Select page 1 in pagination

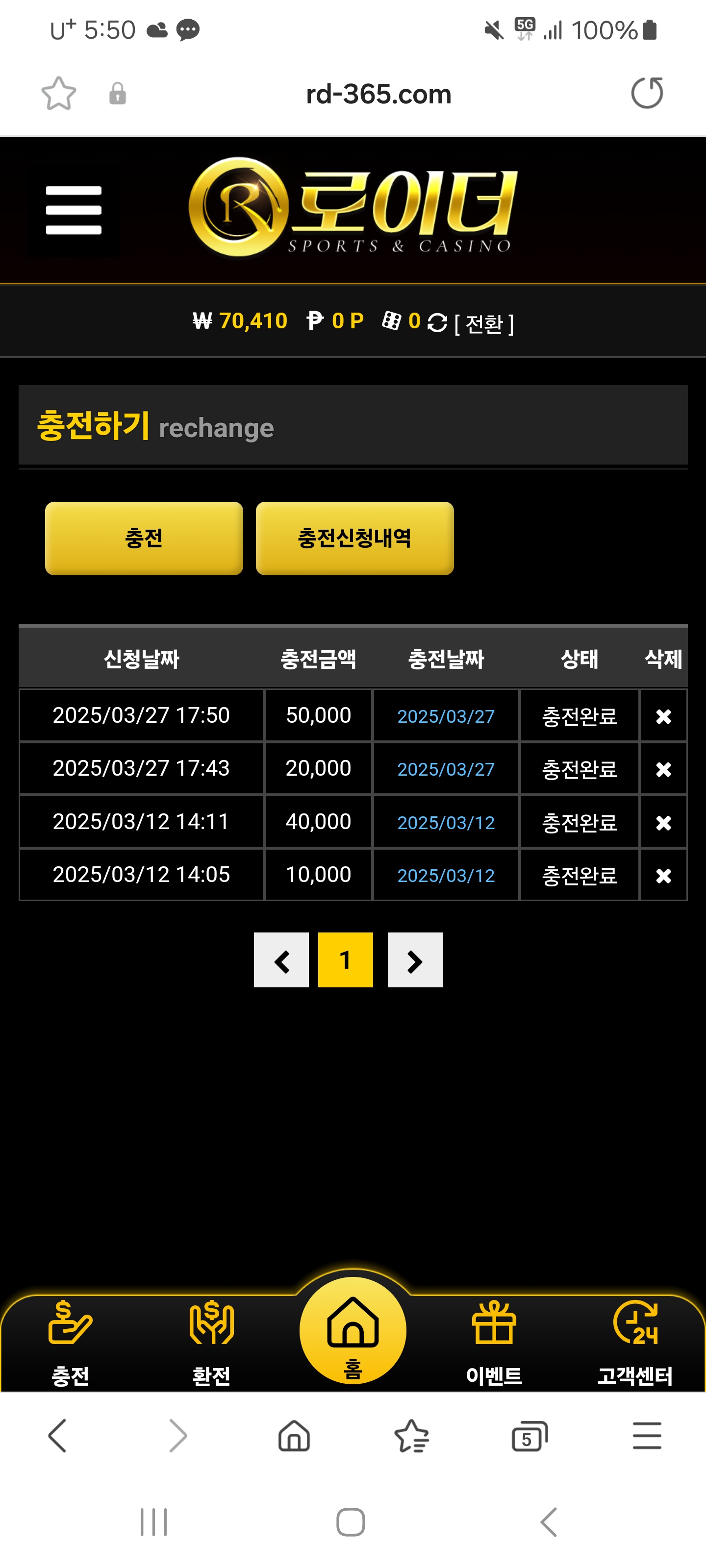coord(345,960)
